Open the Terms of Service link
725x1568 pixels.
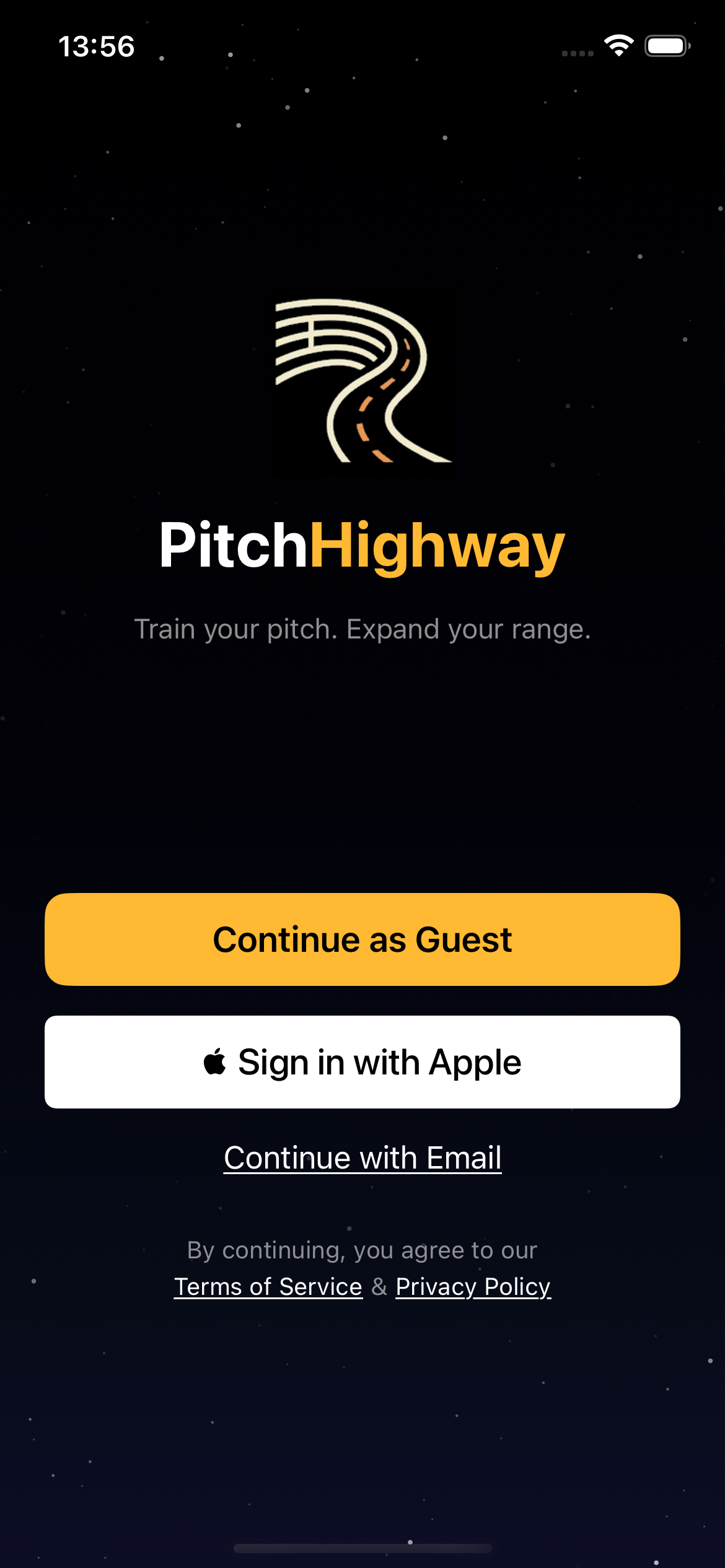pos(268,1286)
